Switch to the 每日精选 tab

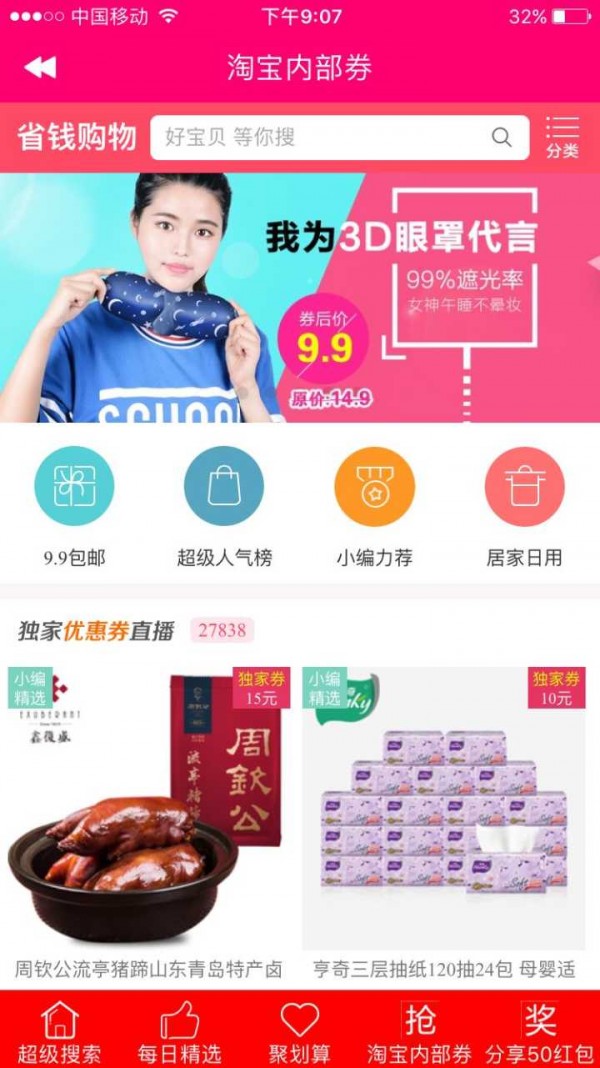click(x=180, y=1030)
